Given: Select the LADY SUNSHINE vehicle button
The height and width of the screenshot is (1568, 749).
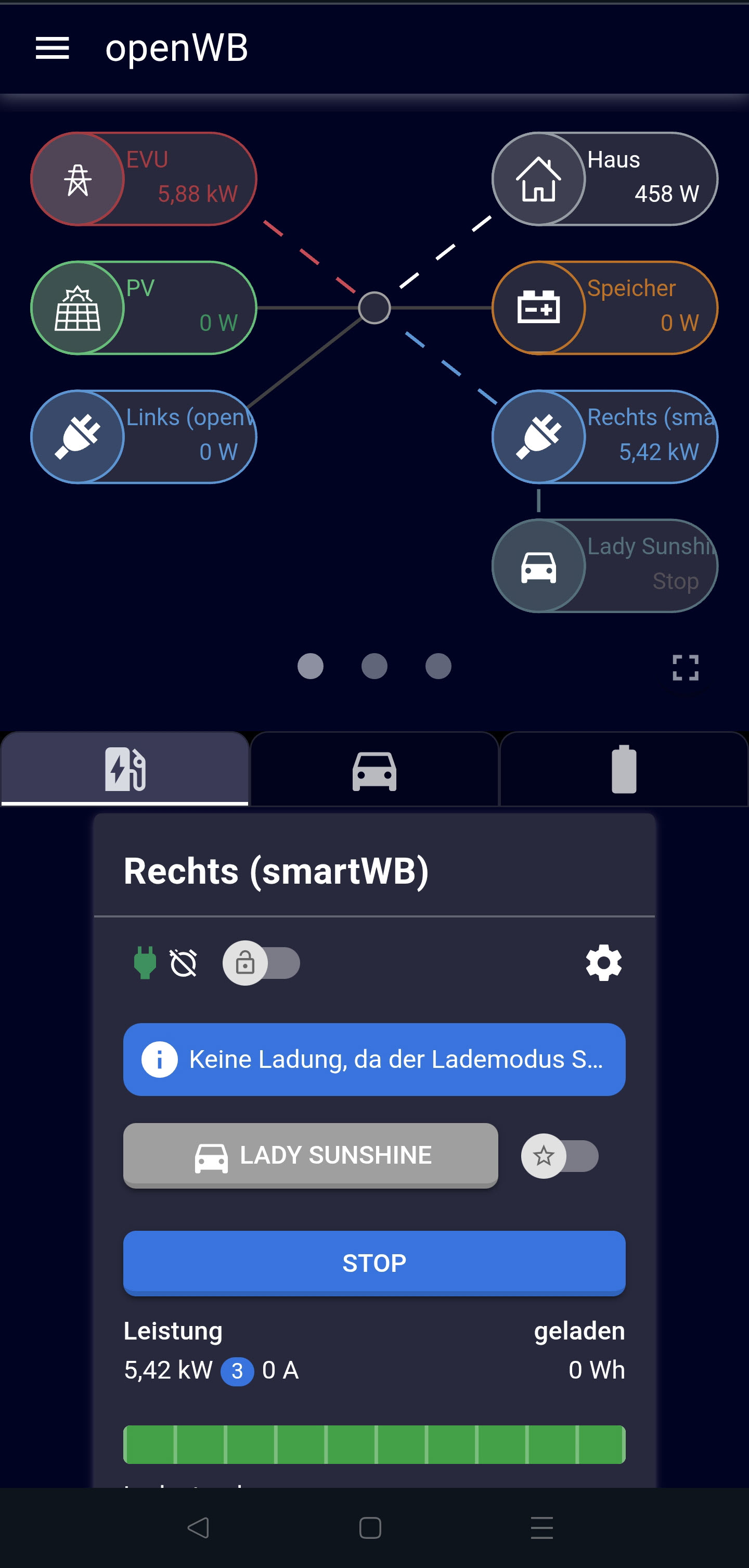Looking at the screenshot, I should coord(311,1155).
